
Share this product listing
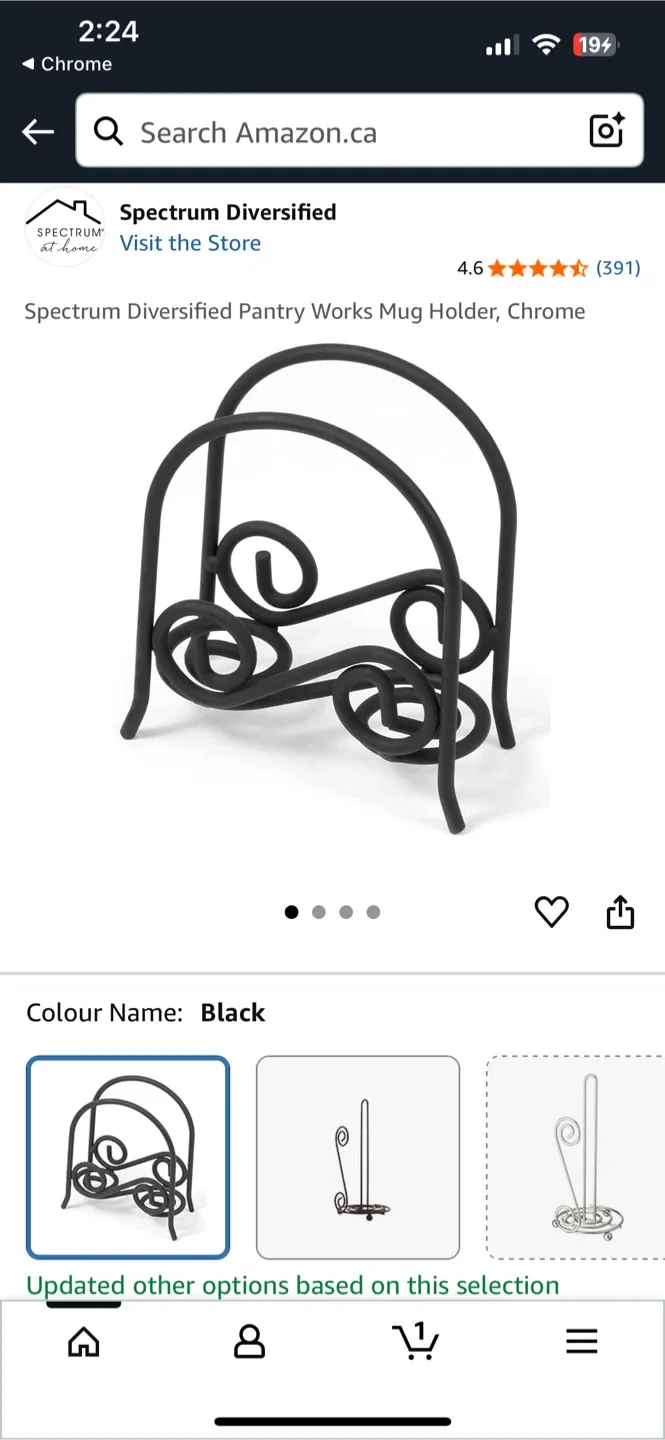[620, 911]
